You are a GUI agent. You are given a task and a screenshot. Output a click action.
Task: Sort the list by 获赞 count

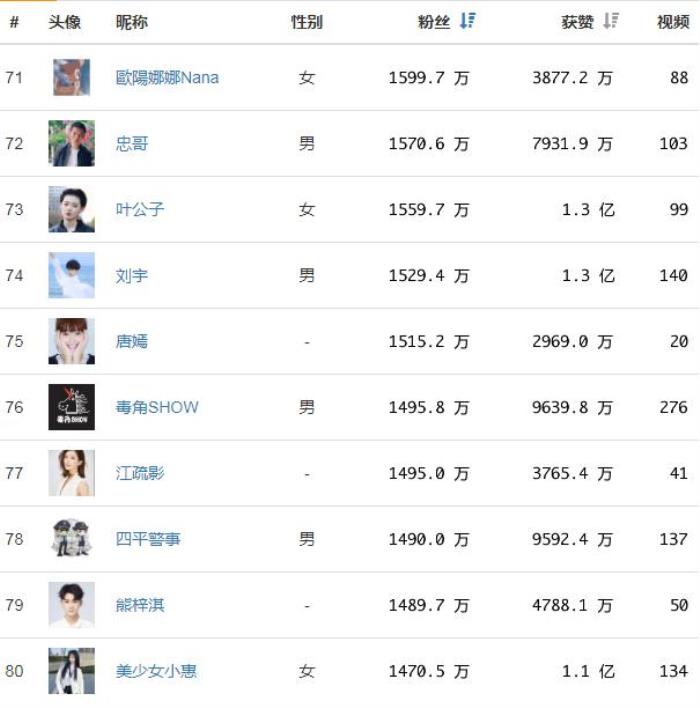[611, 21]
